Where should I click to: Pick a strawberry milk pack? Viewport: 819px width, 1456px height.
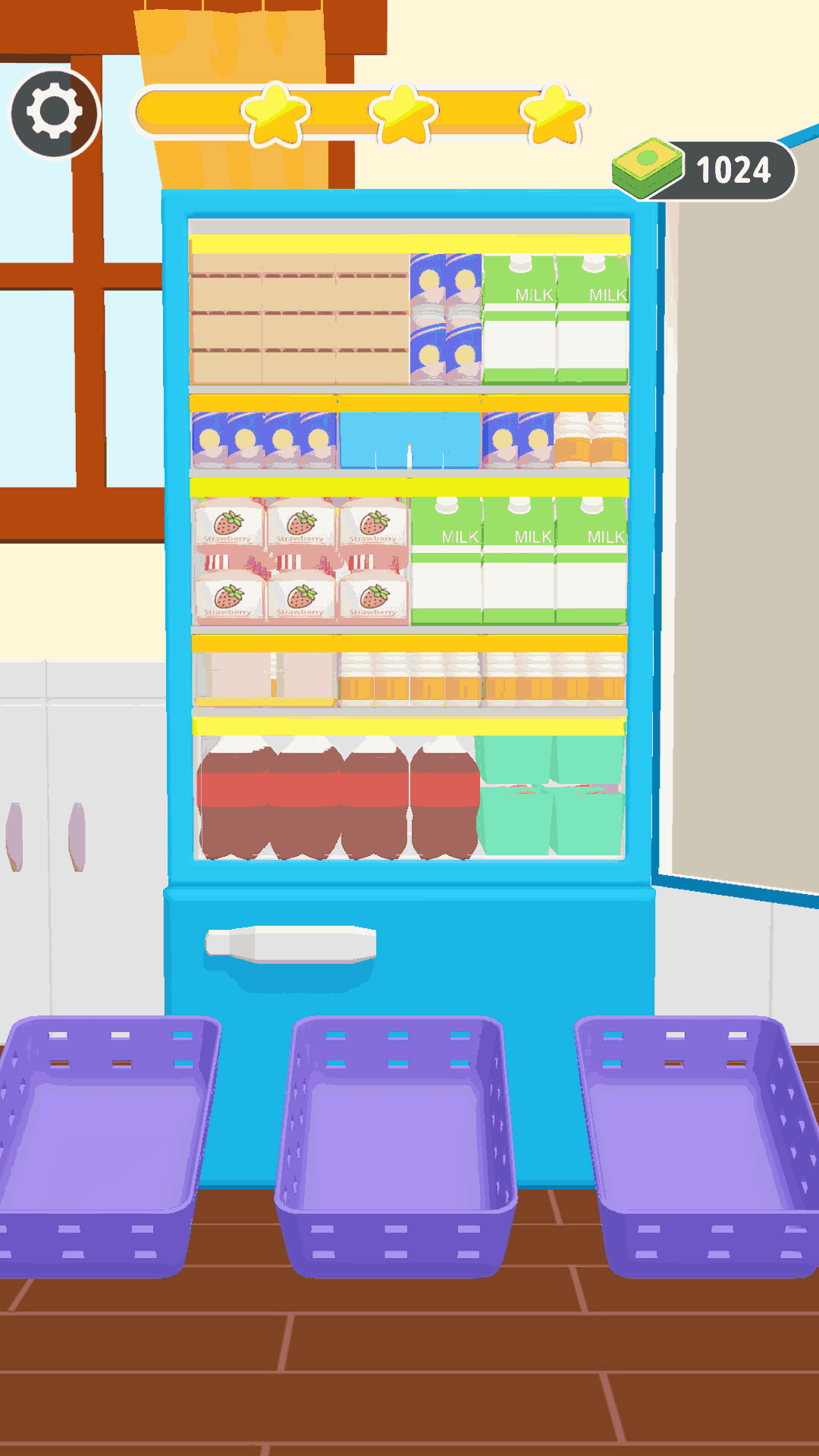[x=228, y=525]
